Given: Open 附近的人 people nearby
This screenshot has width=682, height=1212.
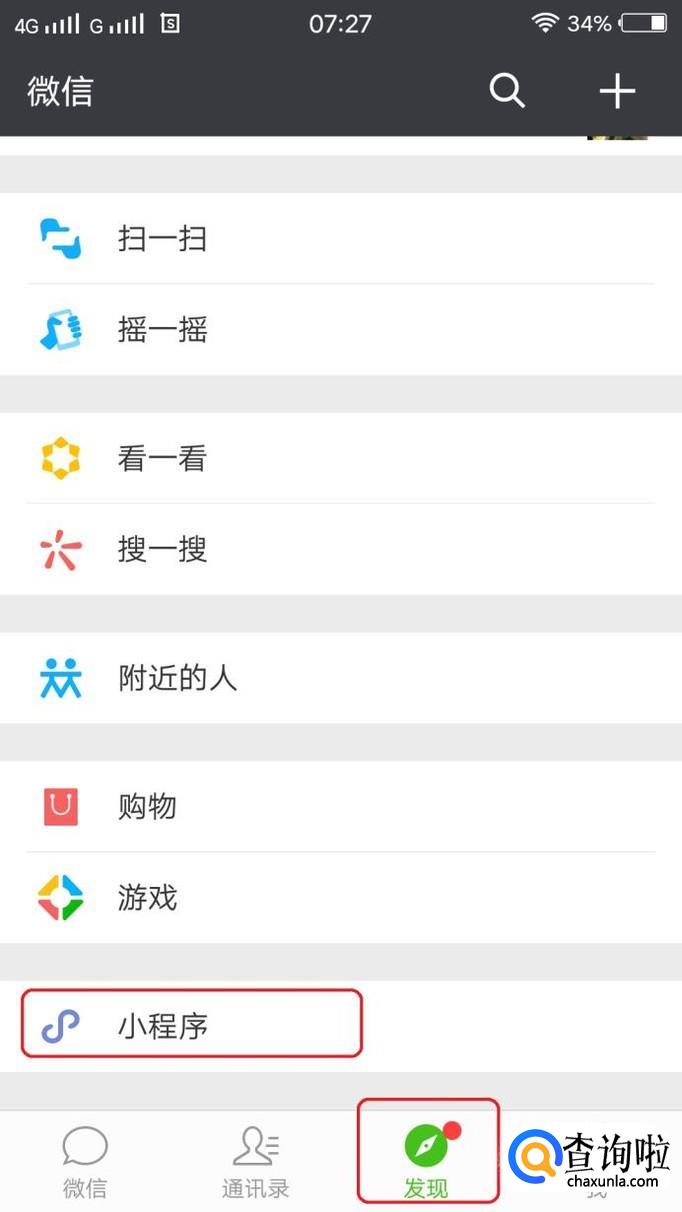Looking at the screenshot, I should [341, 678].
